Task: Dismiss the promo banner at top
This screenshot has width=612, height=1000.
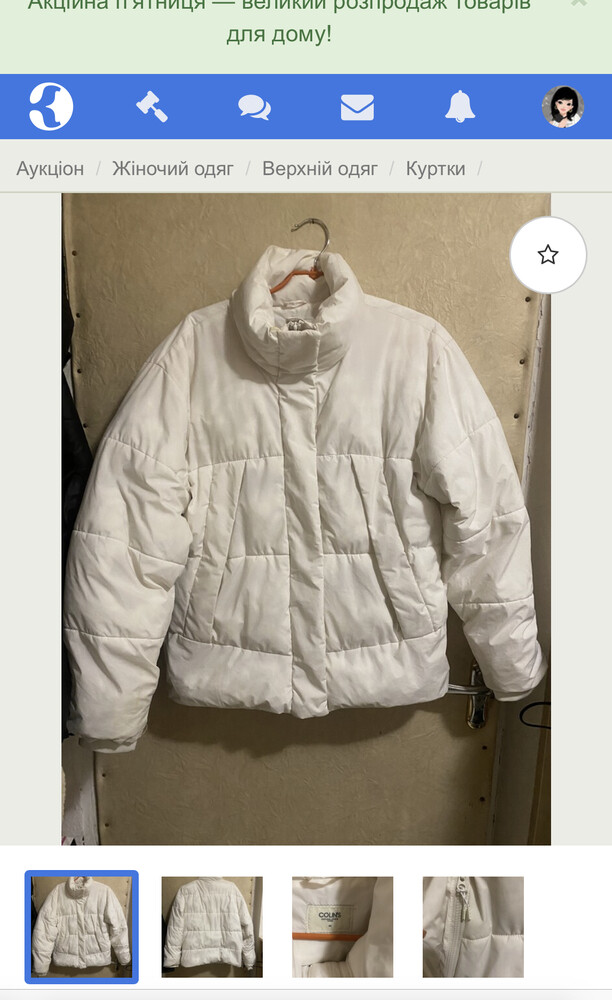Action: (x=579, y=3)
